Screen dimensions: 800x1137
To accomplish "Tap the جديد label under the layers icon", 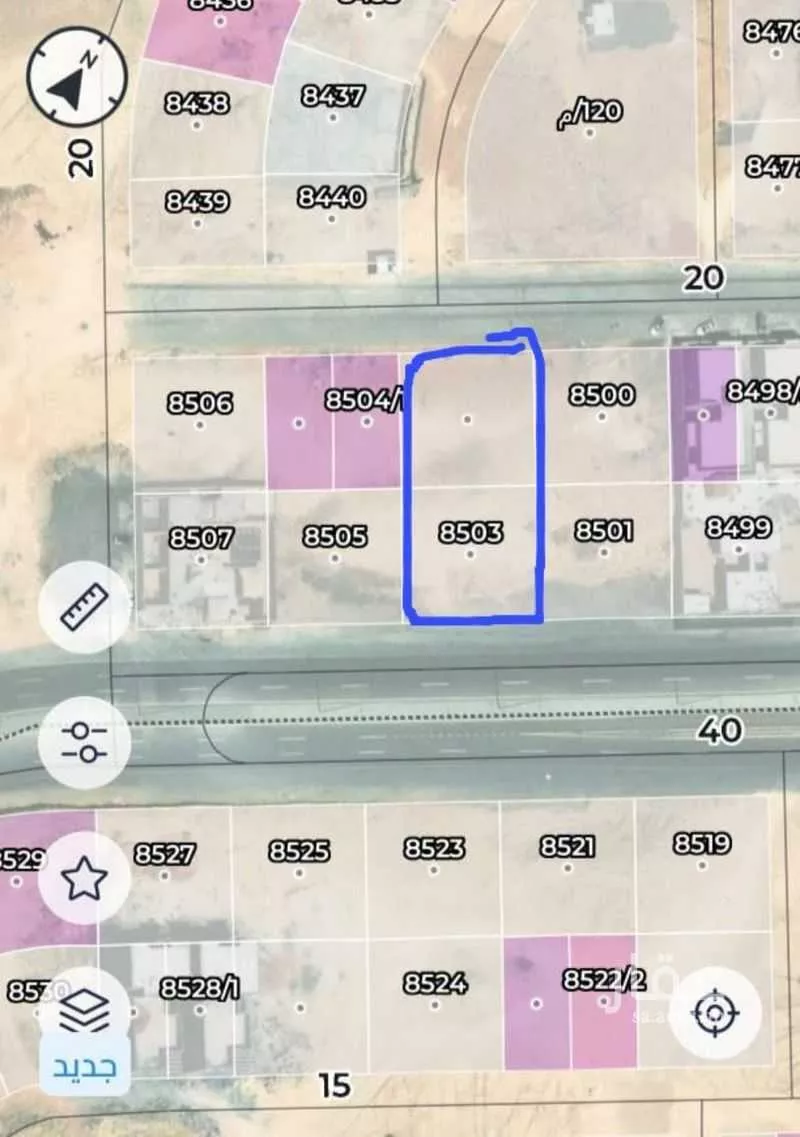I will [84, 1068].
